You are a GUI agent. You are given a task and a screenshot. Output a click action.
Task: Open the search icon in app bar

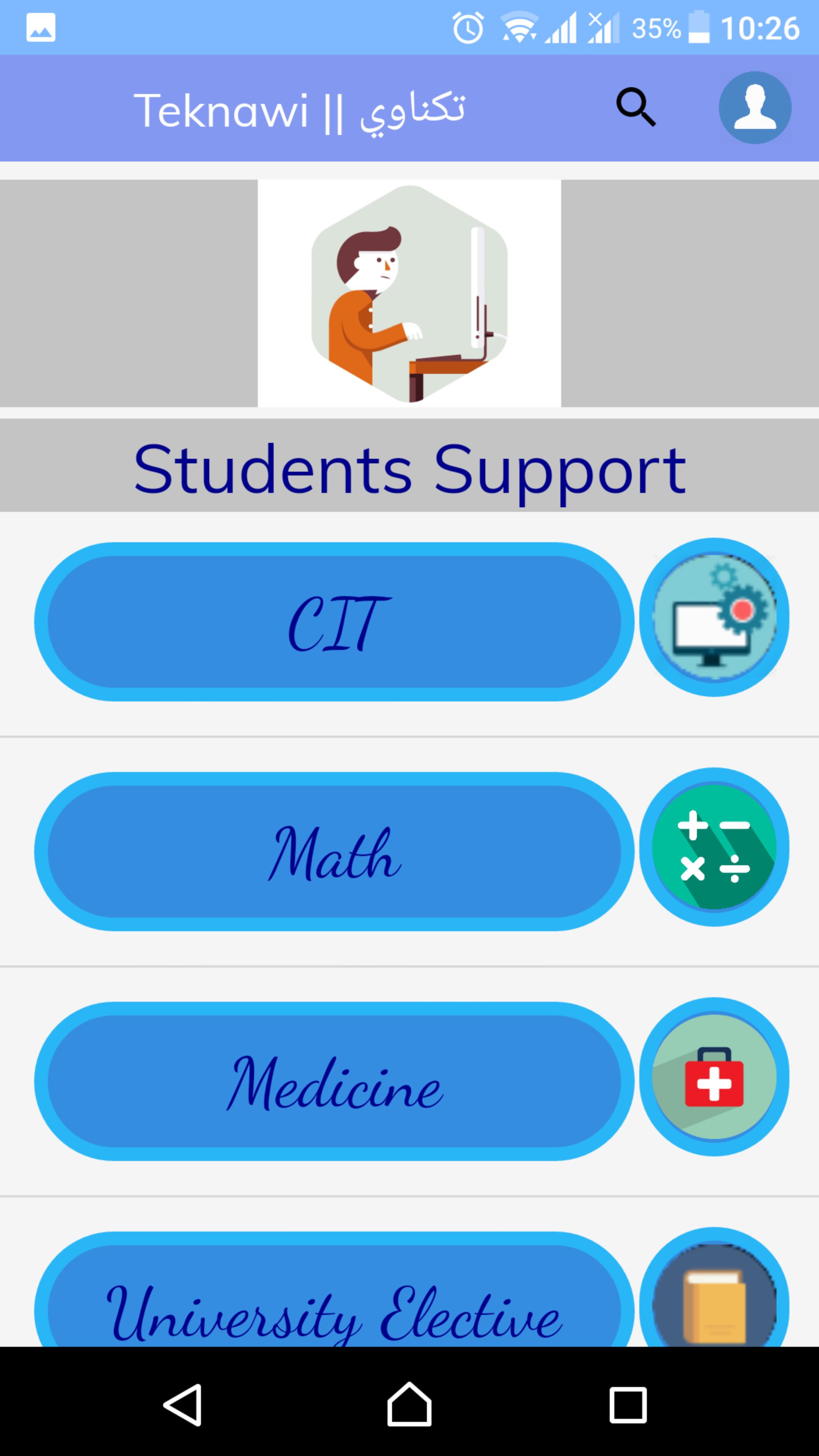click(636, 107)
